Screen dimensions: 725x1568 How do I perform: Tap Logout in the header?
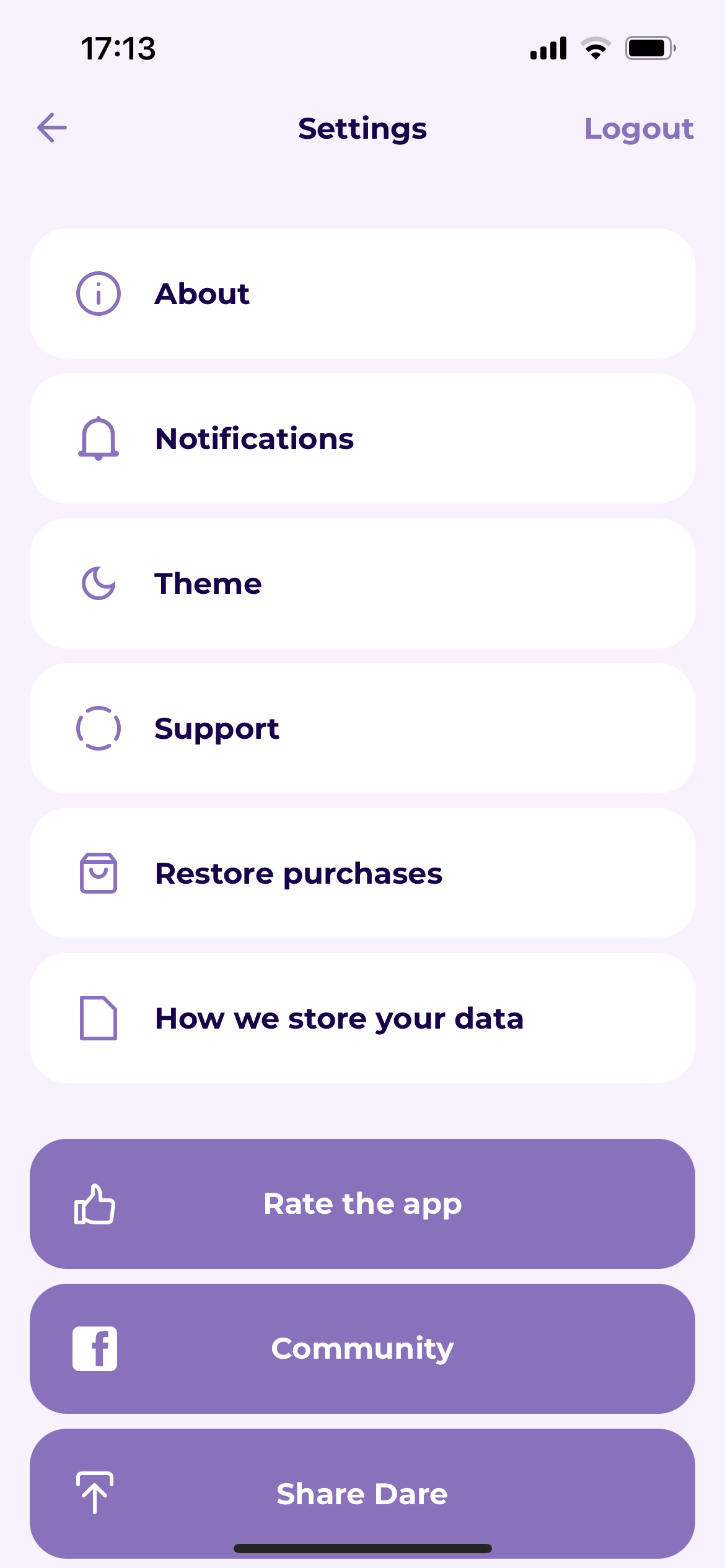(638, 129)
